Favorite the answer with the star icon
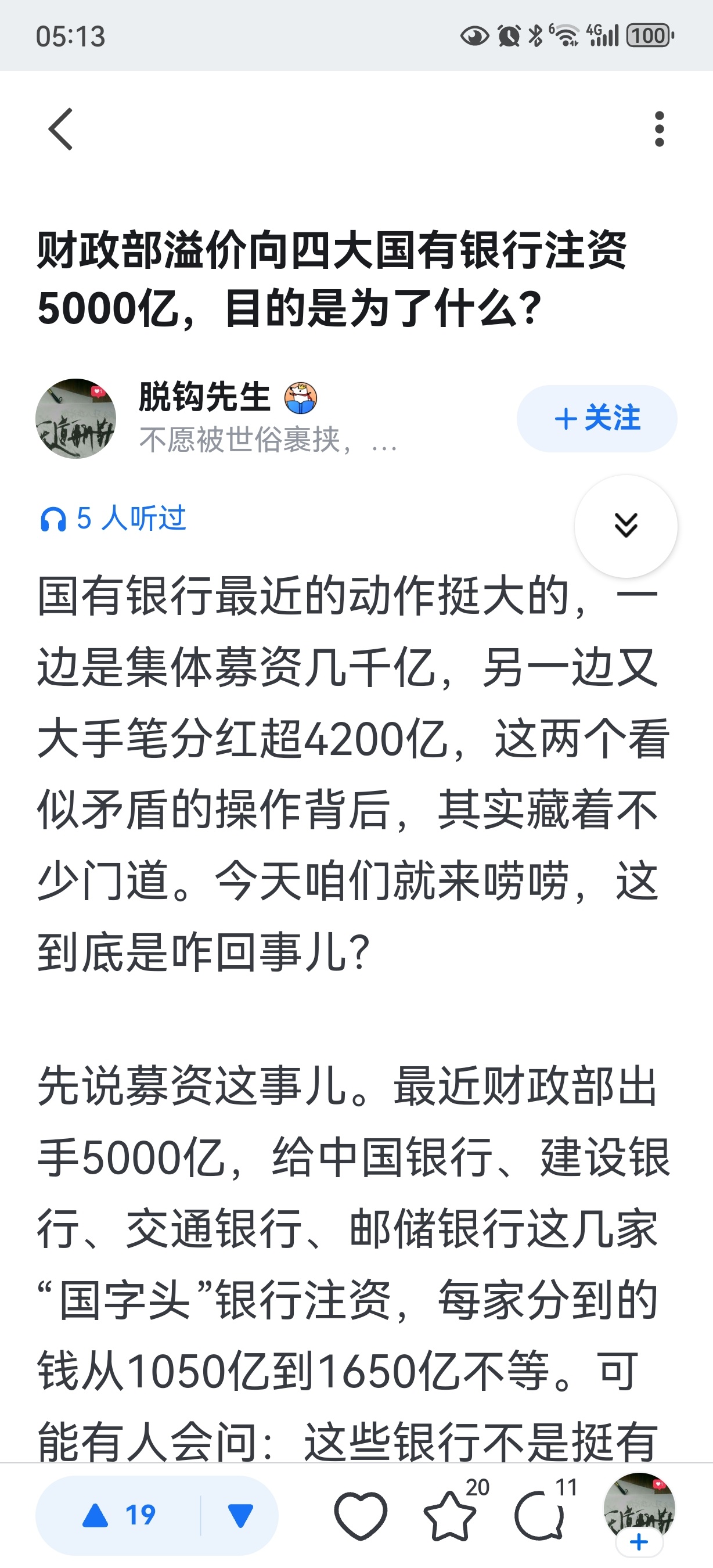 450,1516
